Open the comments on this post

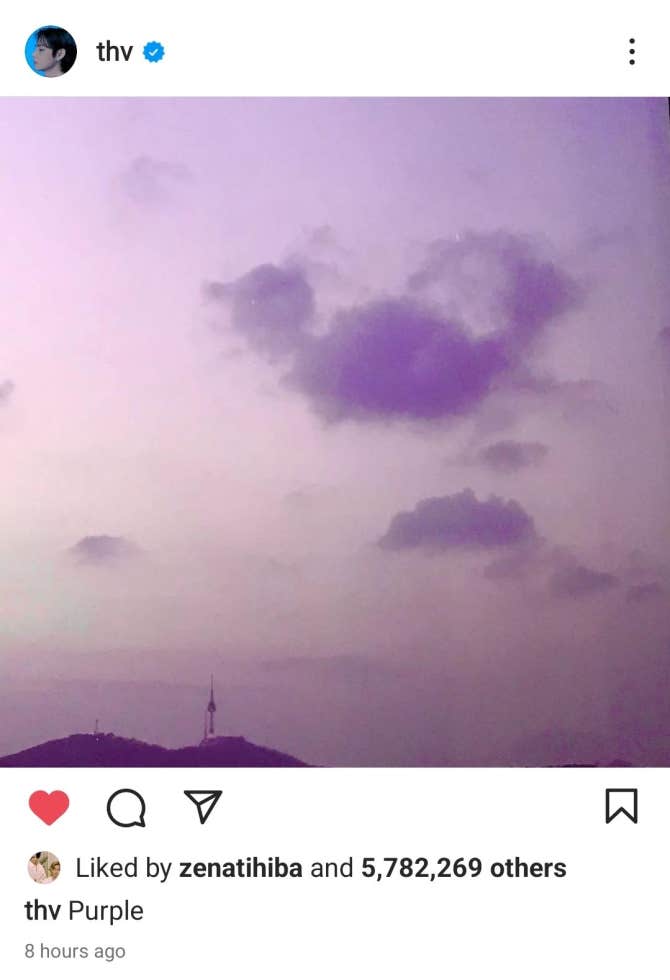[125, 808]
